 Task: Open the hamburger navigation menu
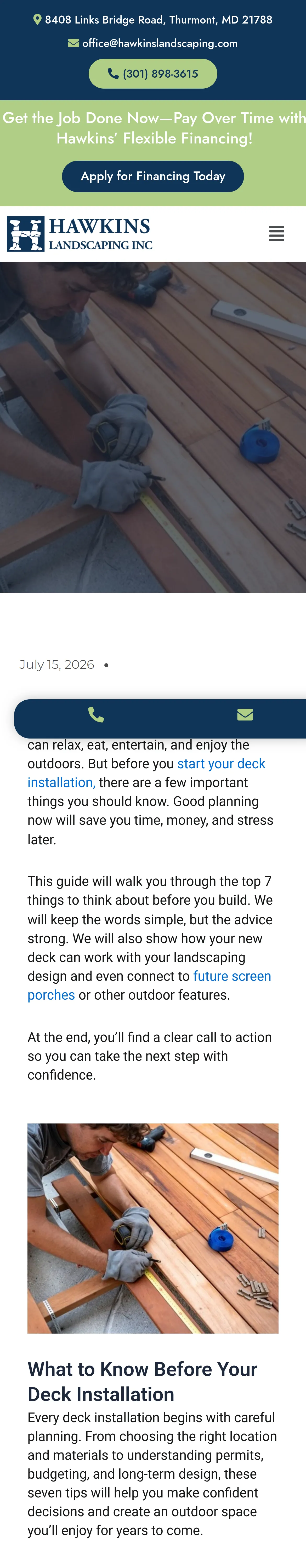(x=277, y=234)
